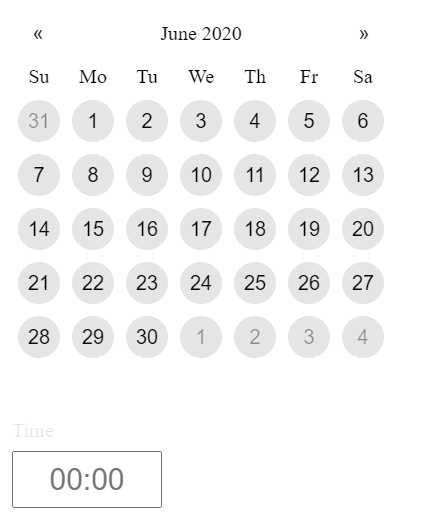Pick June 6 in the calendar
Image resolution: width=425 pixels, height=521 pixels.
coord(363,121)
